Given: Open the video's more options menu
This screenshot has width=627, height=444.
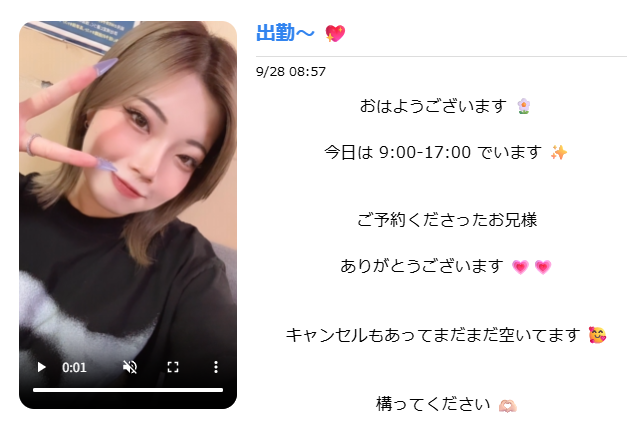Looking at the screenshot, I should click(215, 367).
